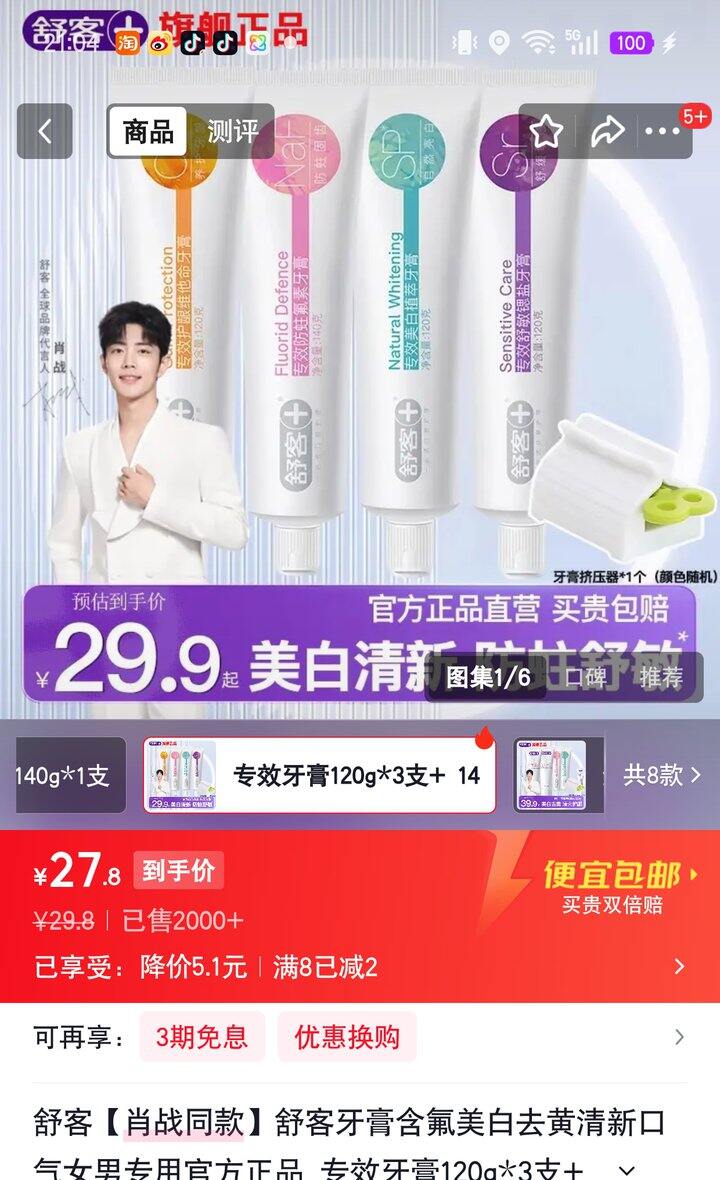Open the 优惠换购 offer
The height and width of the screenshot is (1180, 720).
[347, 1037]
